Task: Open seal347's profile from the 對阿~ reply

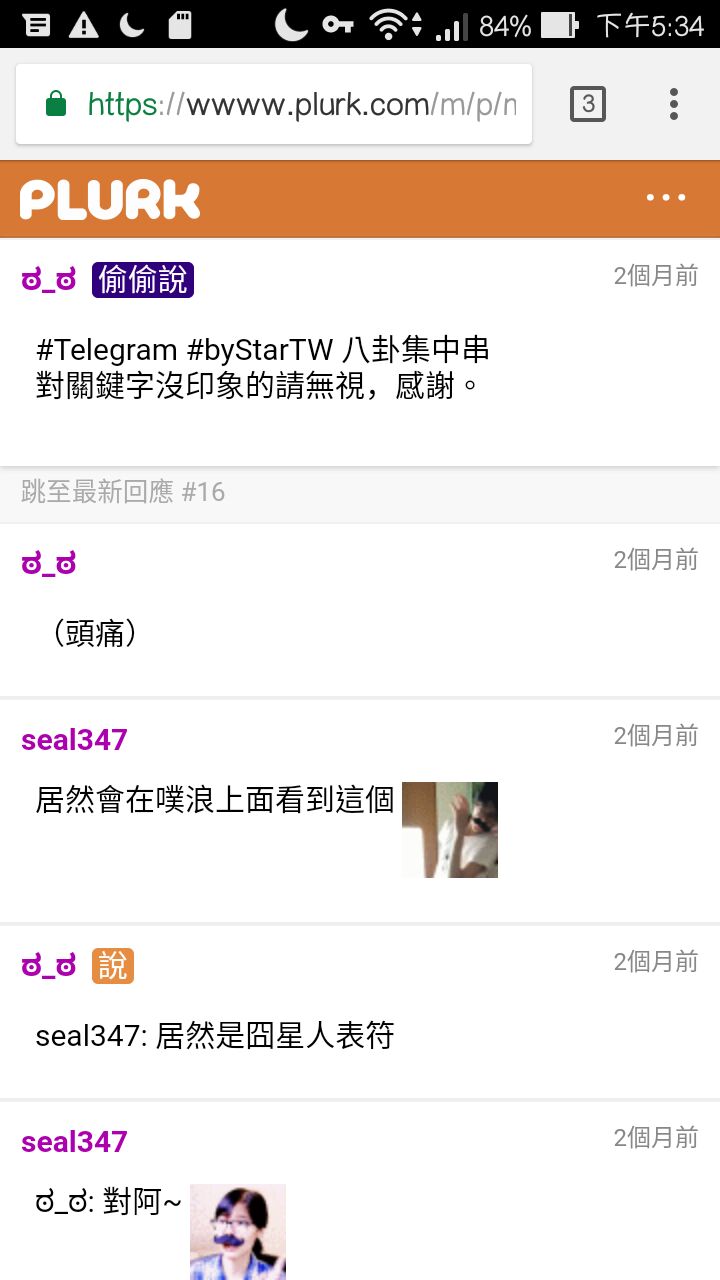Action: [x=74, y=1142]
